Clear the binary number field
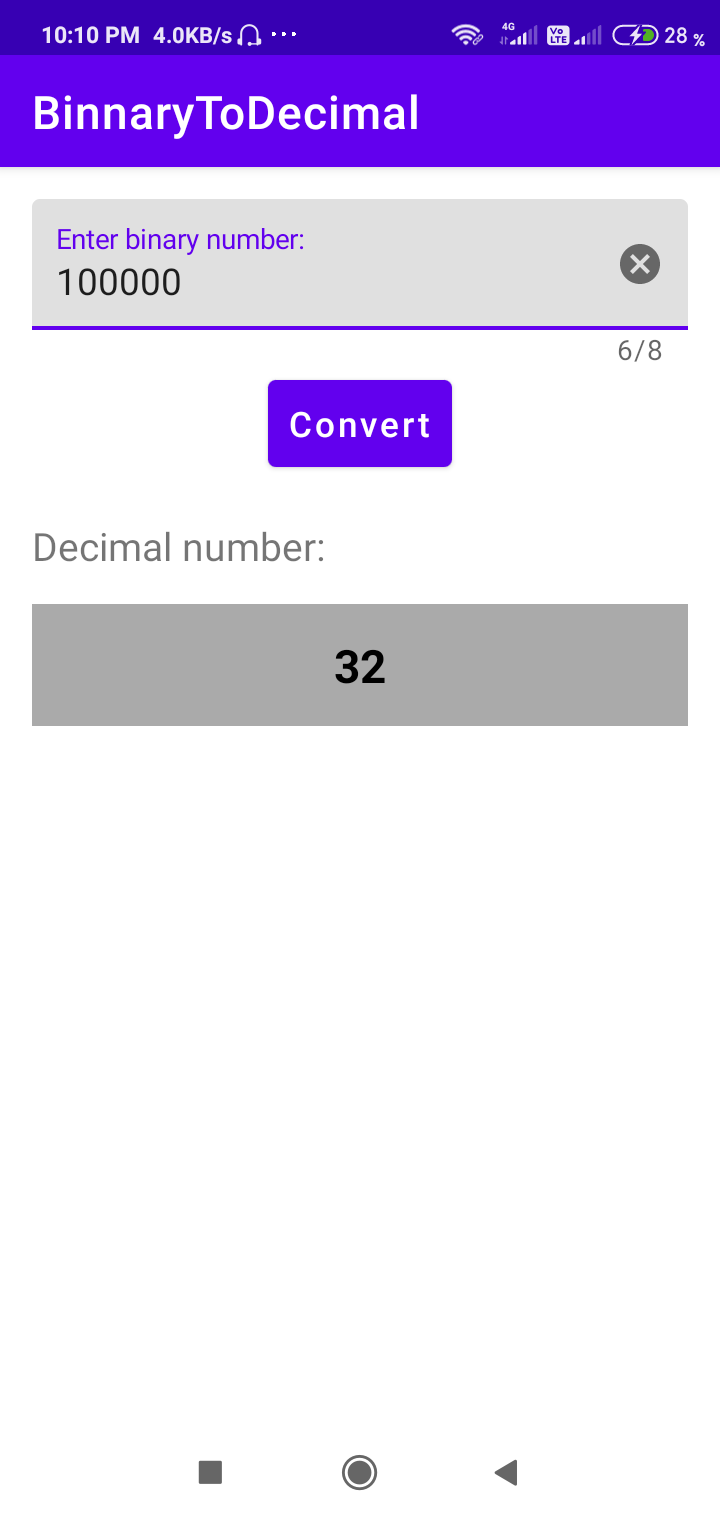720x1520 pixels. pos(640,264)
